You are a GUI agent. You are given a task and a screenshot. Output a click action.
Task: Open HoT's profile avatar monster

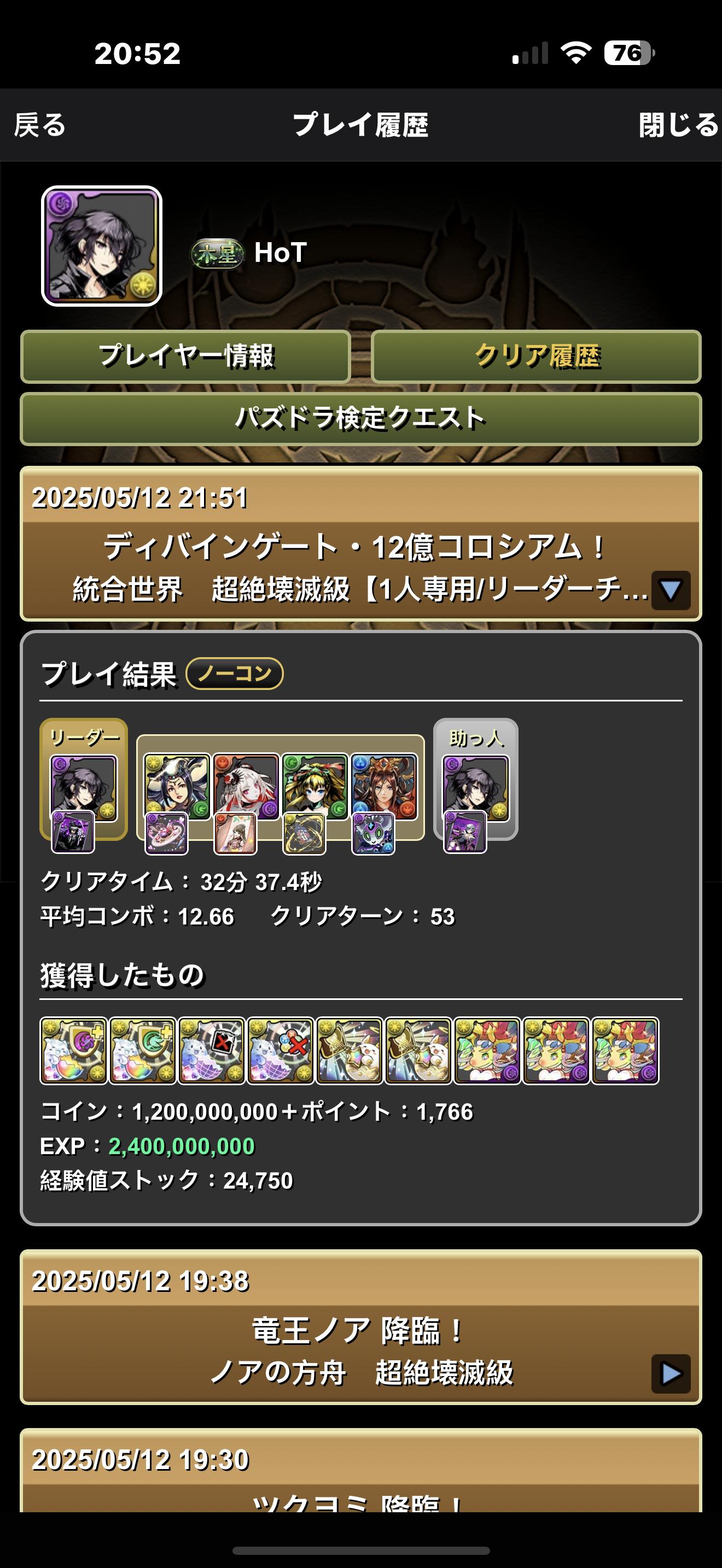tap(102, 245)
